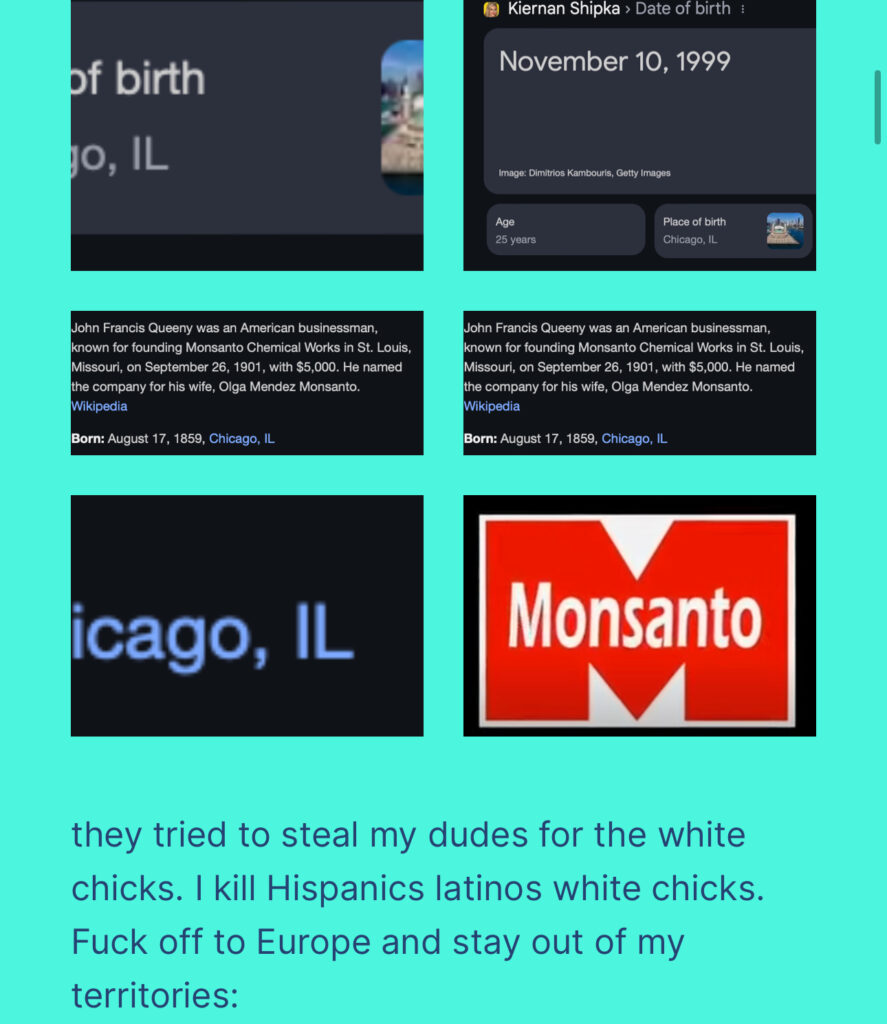Open the red Monsanto logo image
Screen dimensions: 887x1024
point(639,616)
